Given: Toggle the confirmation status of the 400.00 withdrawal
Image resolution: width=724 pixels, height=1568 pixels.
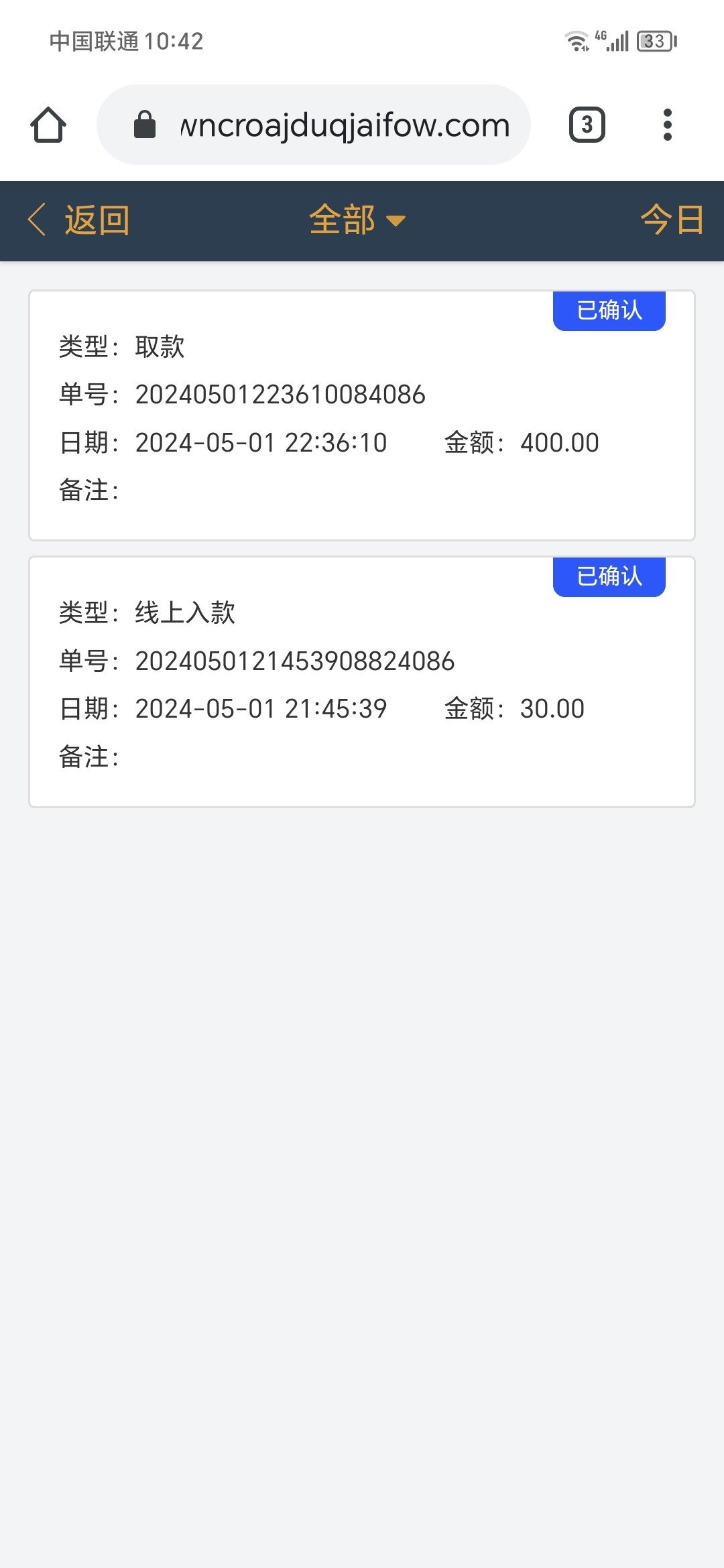Looking at the screenshot, I should [x=609, y=310].
